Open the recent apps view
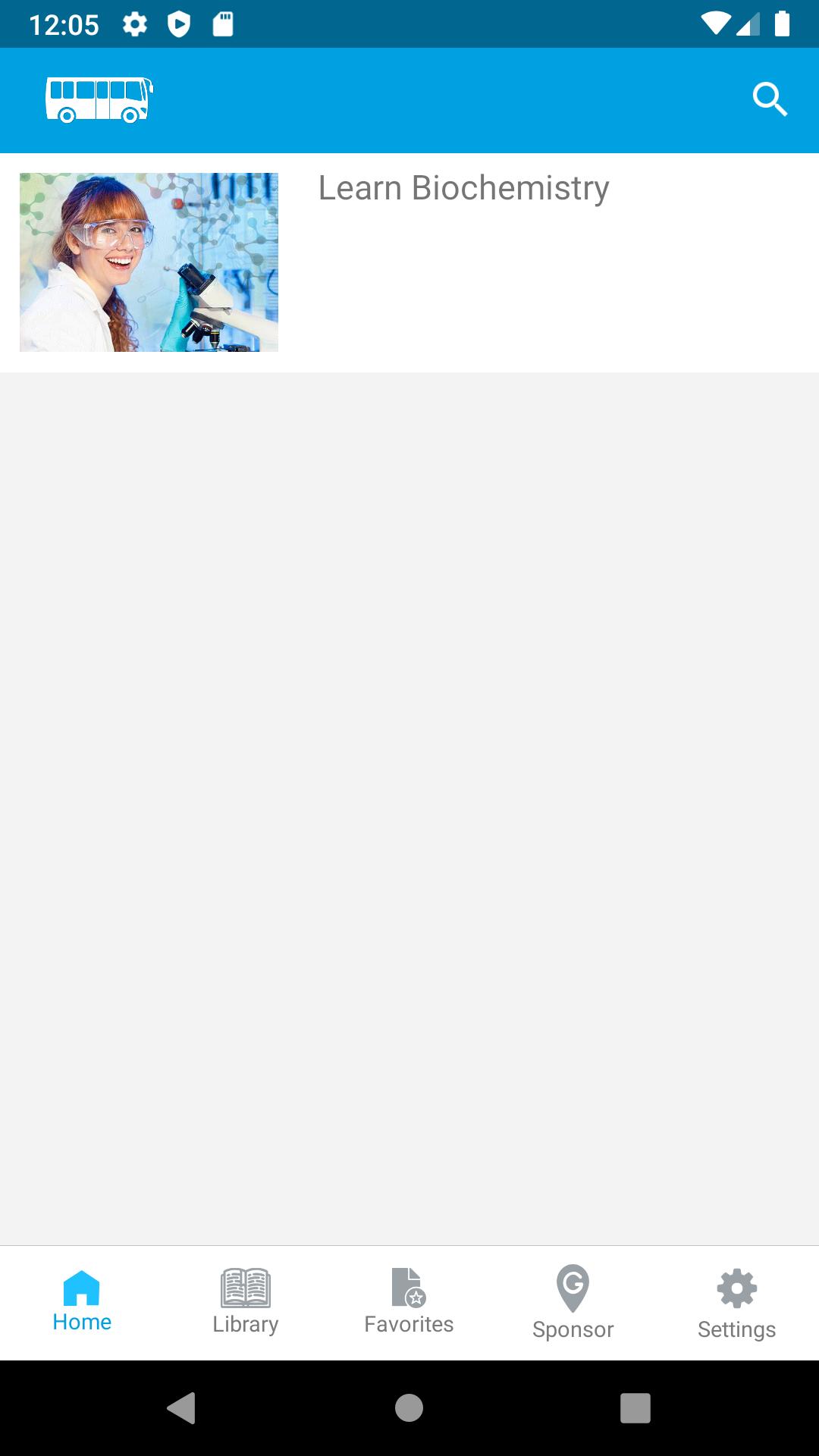This screenshot has width=819, height=1456. point(635,1408)
